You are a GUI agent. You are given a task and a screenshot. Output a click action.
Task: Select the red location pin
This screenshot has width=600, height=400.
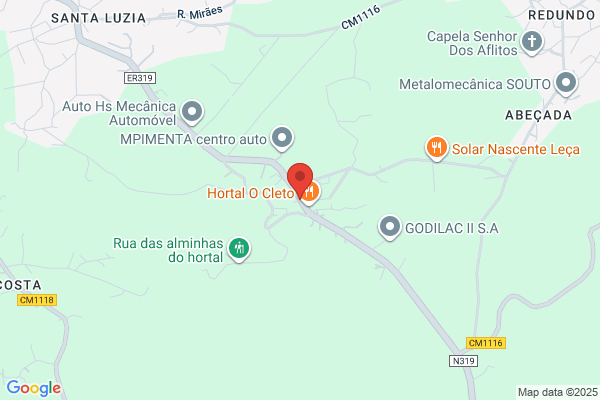coord(300,179)
